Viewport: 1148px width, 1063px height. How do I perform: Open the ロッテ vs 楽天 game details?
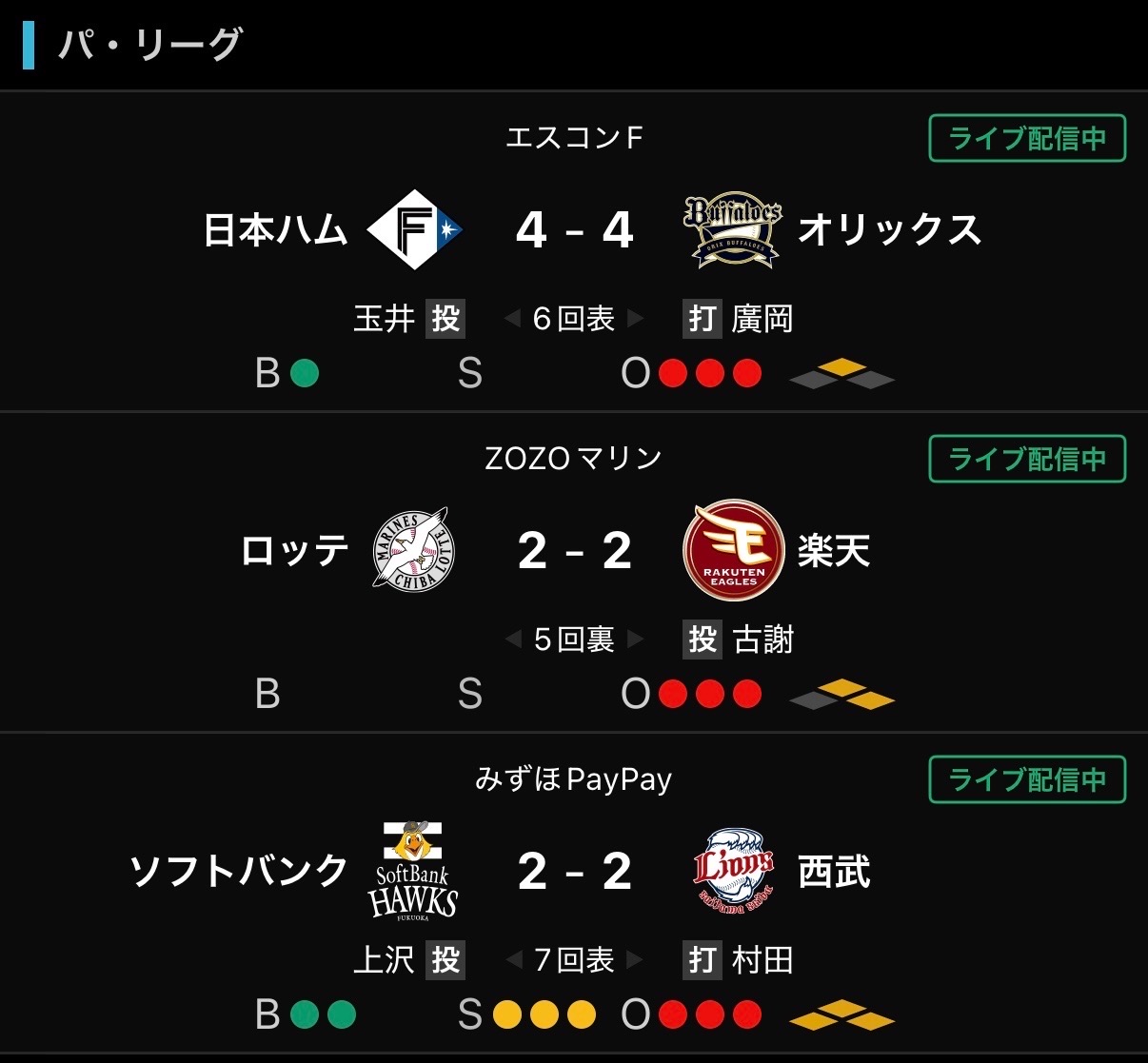[574, 551]
